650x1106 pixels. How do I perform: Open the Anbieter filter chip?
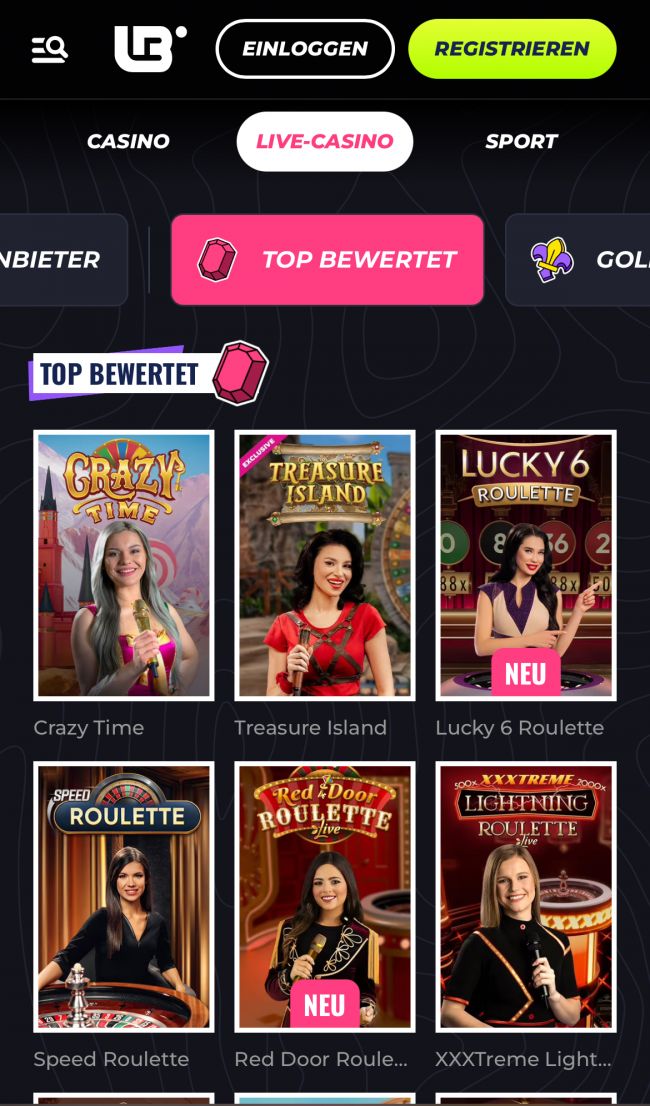tap(62, 260)
